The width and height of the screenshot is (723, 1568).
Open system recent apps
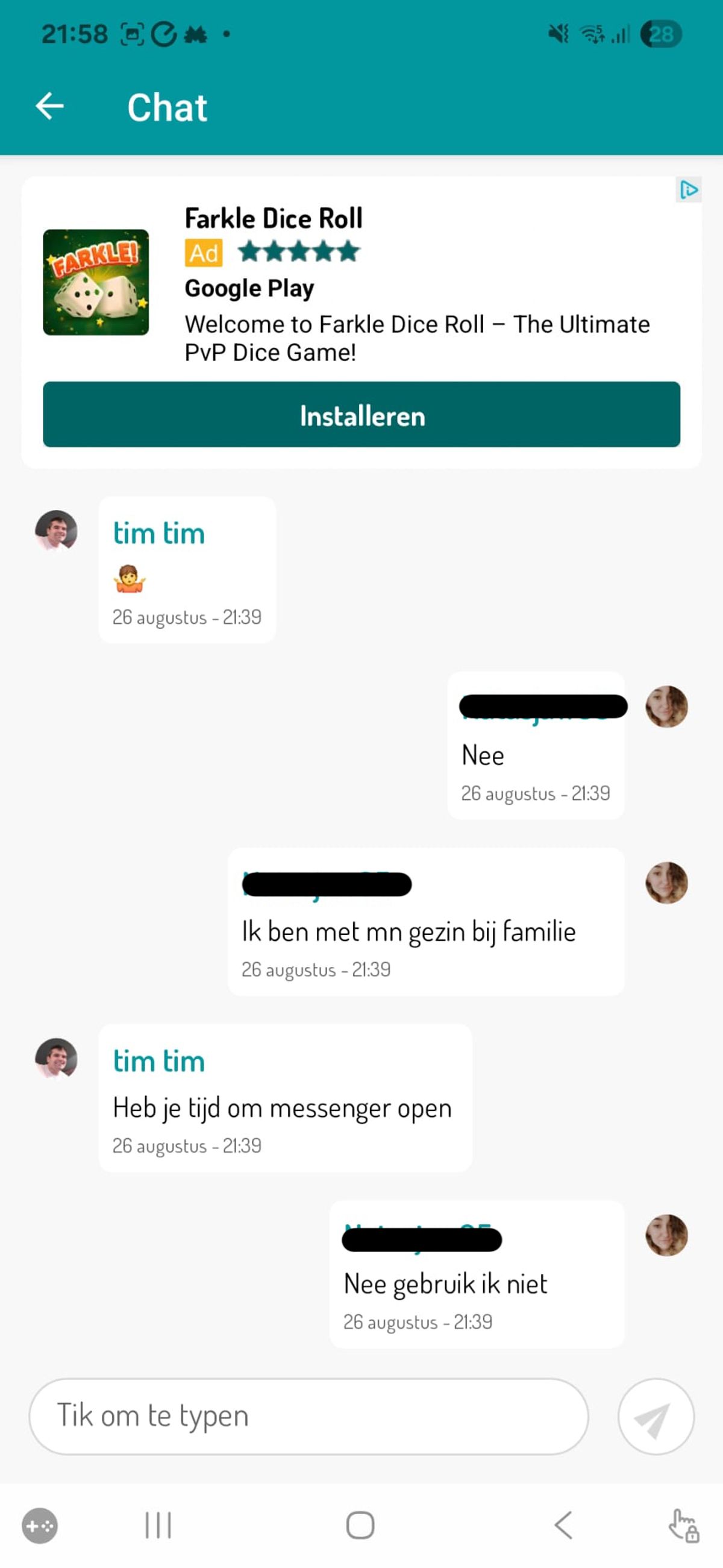pyautogui.click(x=158, y=1525)
